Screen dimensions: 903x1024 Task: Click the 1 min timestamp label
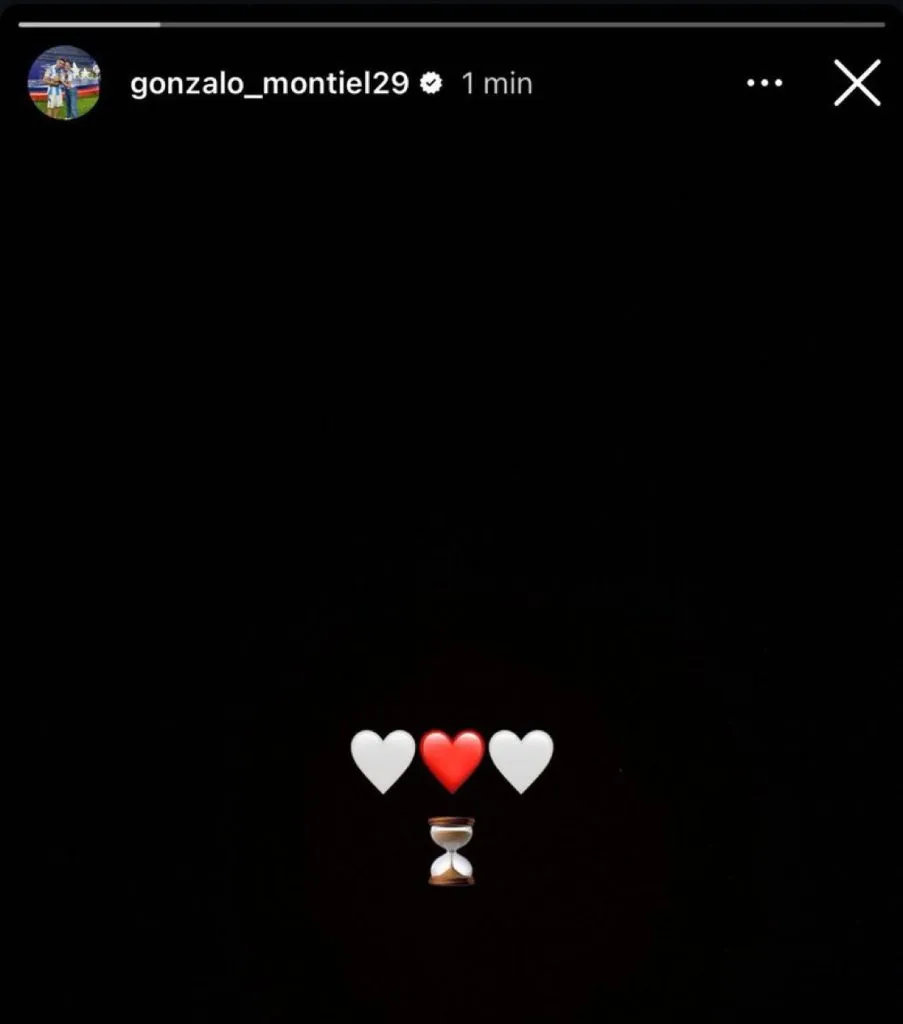tap(496, 85)
